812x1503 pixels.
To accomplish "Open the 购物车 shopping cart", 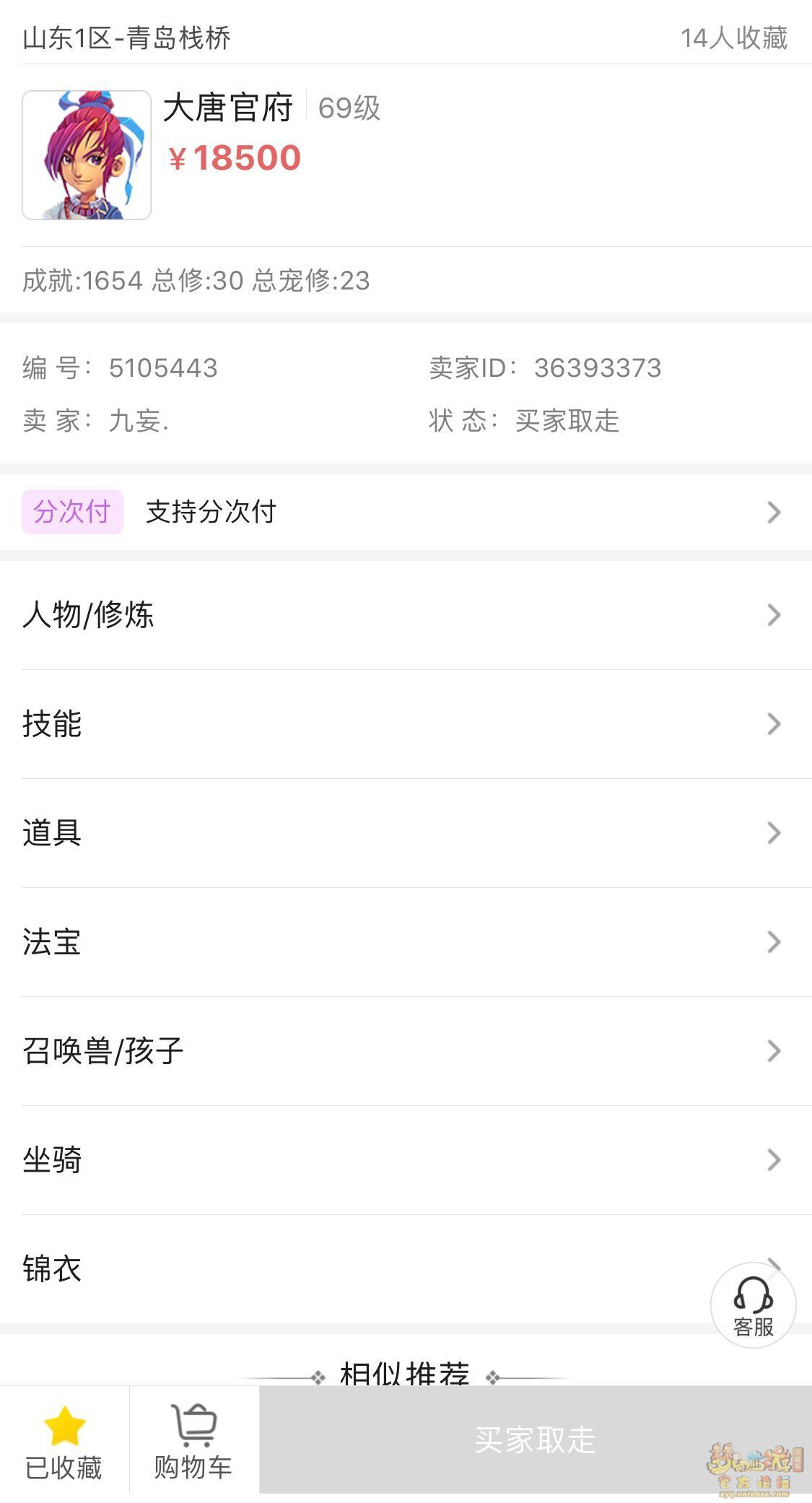I will coord(193,1439).
